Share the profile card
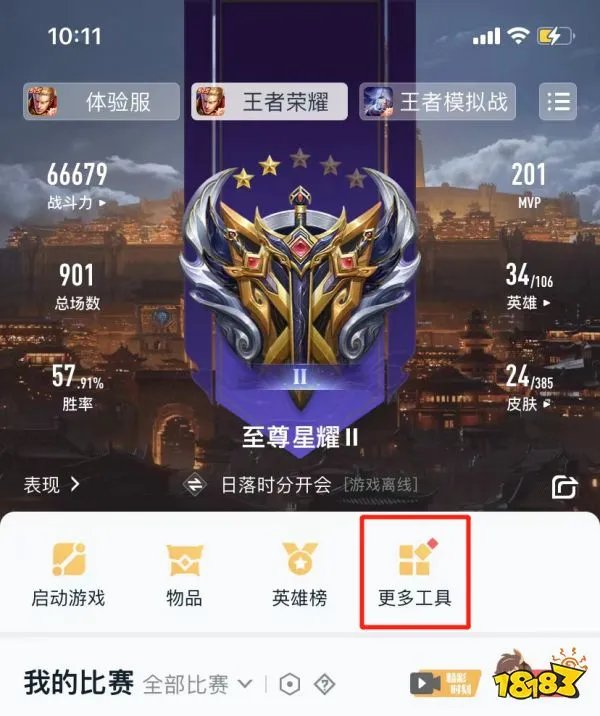 [565, 487]
